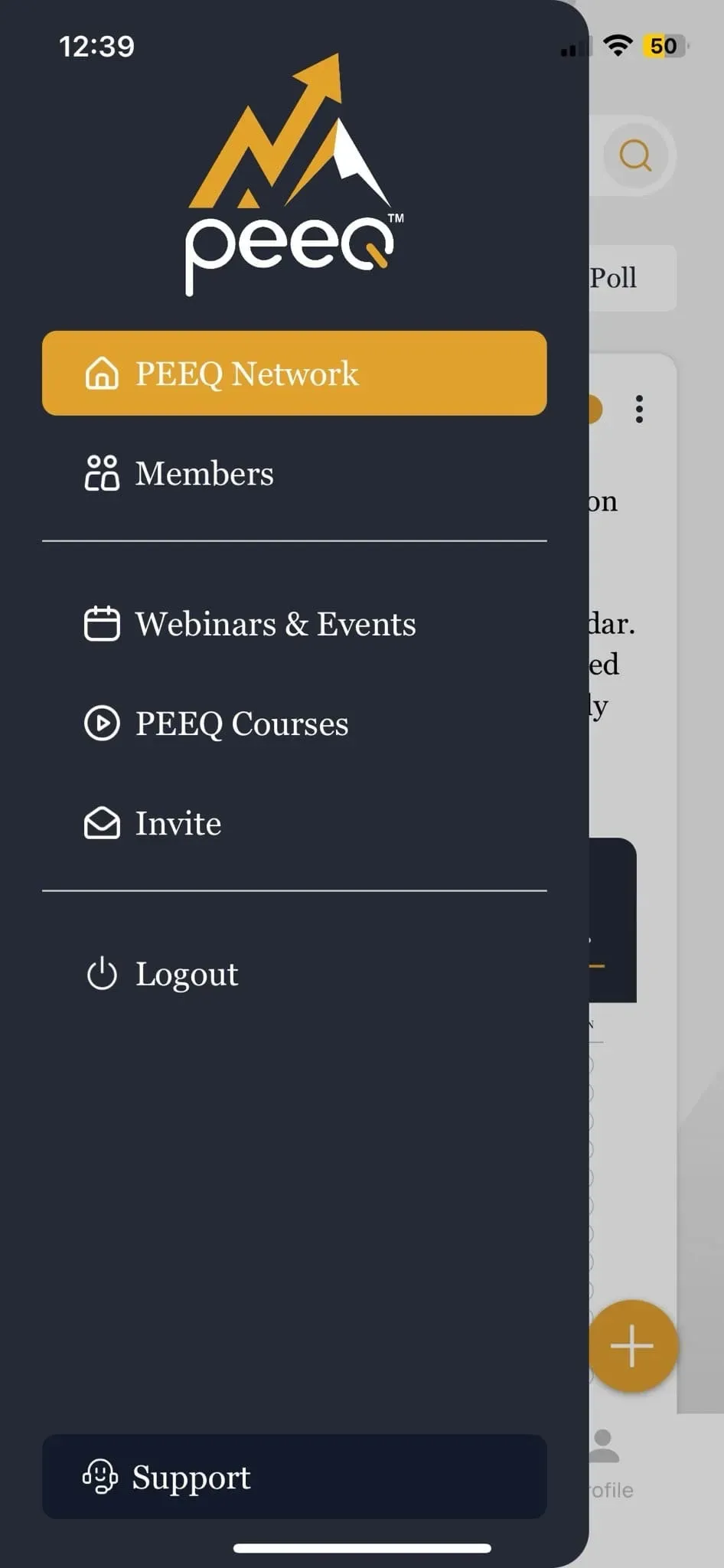Image resolution: width=724 pixels, height=1568 pixels.
Task: Contact Support
Action: (x=294, y=1477)
